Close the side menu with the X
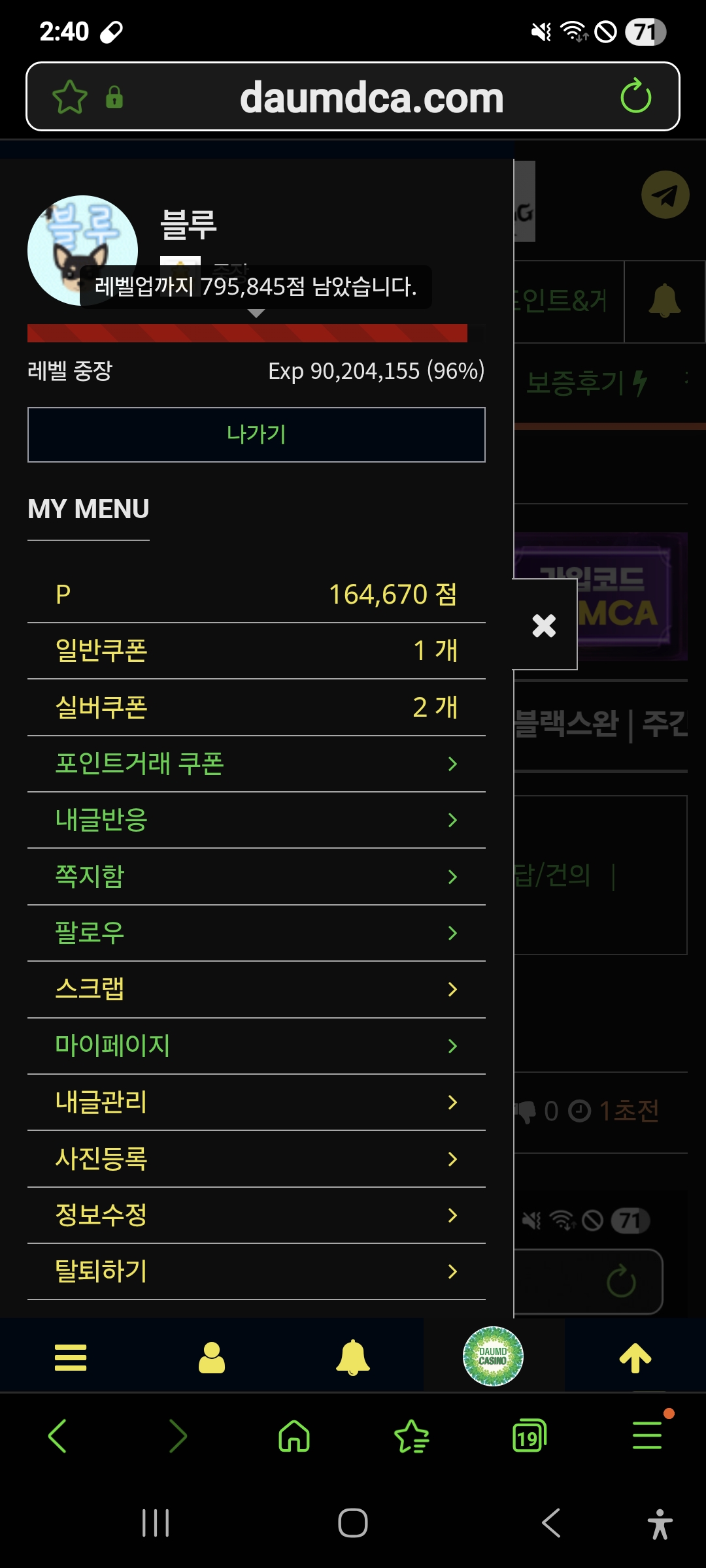 544,625
